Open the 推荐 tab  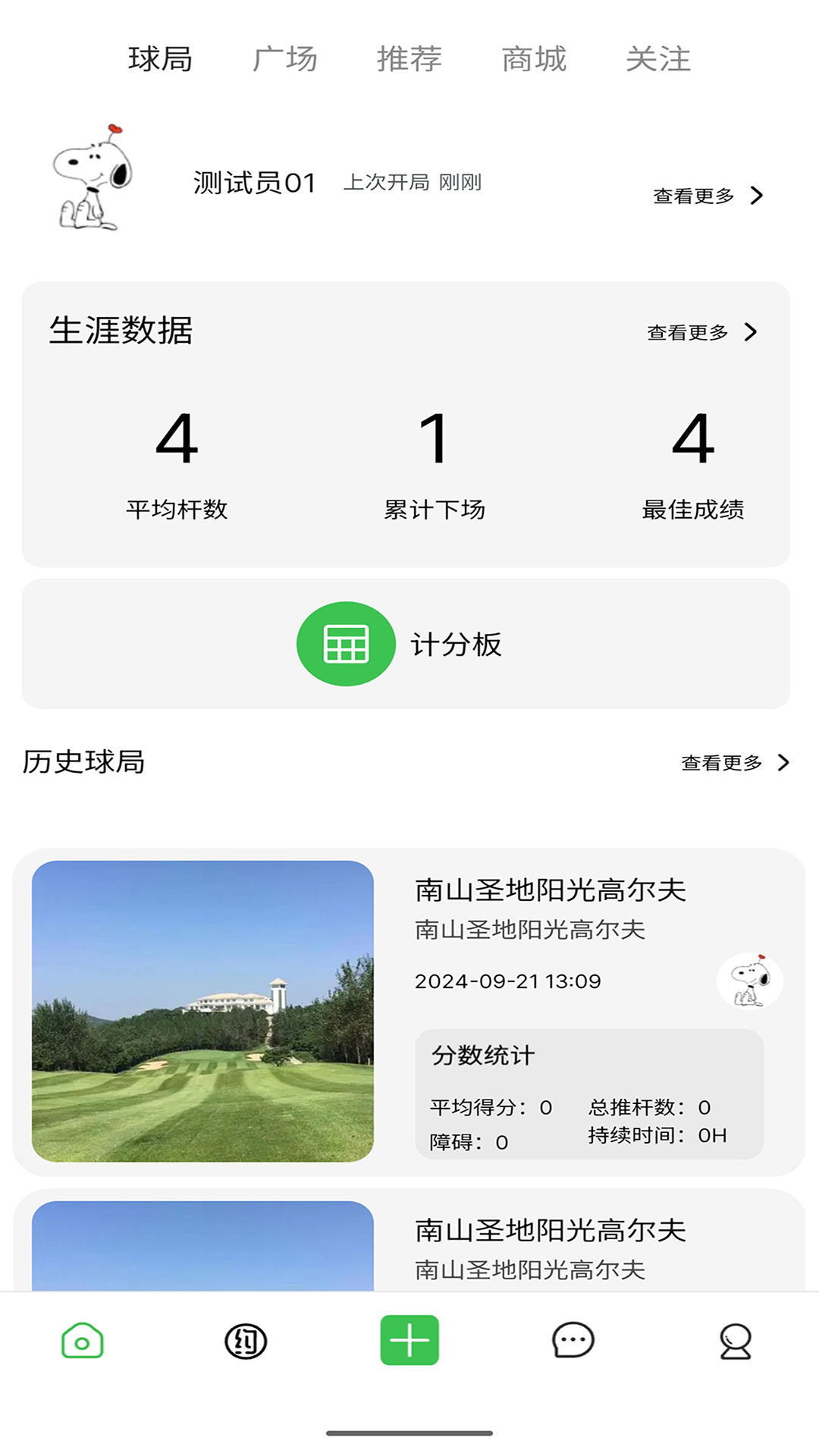click(x=409, y=59)
